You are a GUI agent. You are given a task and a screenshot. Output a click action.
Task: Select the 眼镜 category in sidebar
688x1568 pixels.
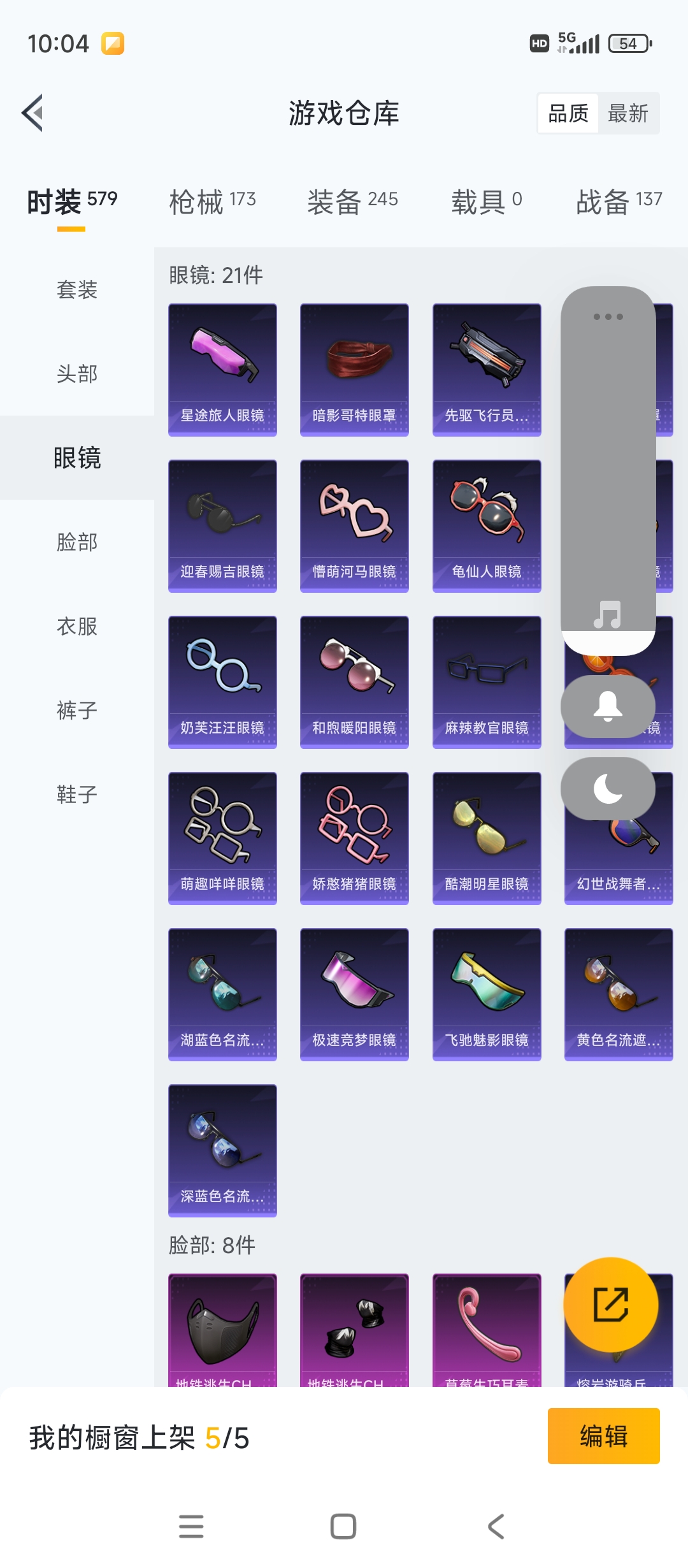click(76, 458)
